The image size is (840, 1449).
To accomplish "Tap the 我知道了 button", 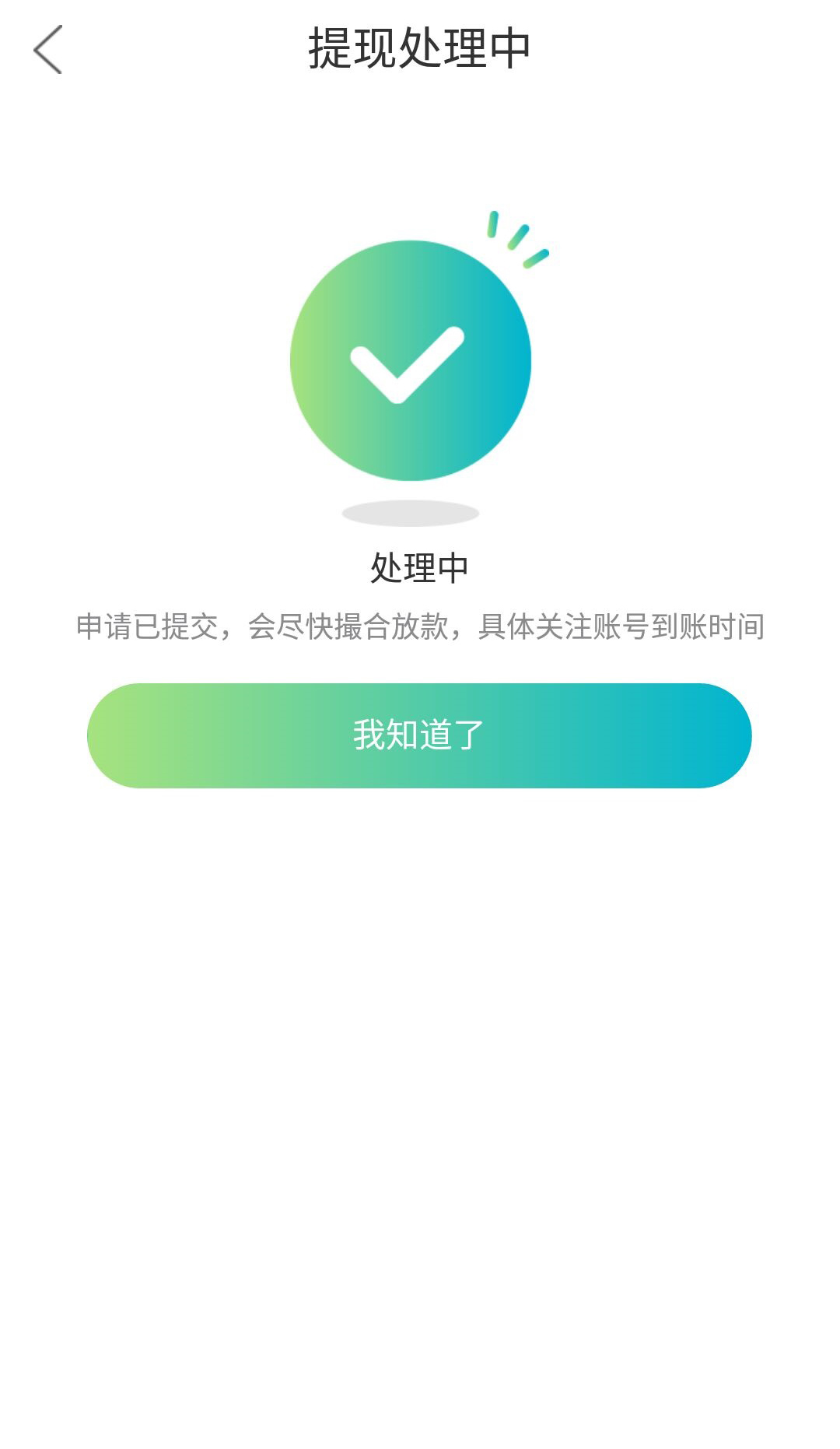I will pos(419,735).
